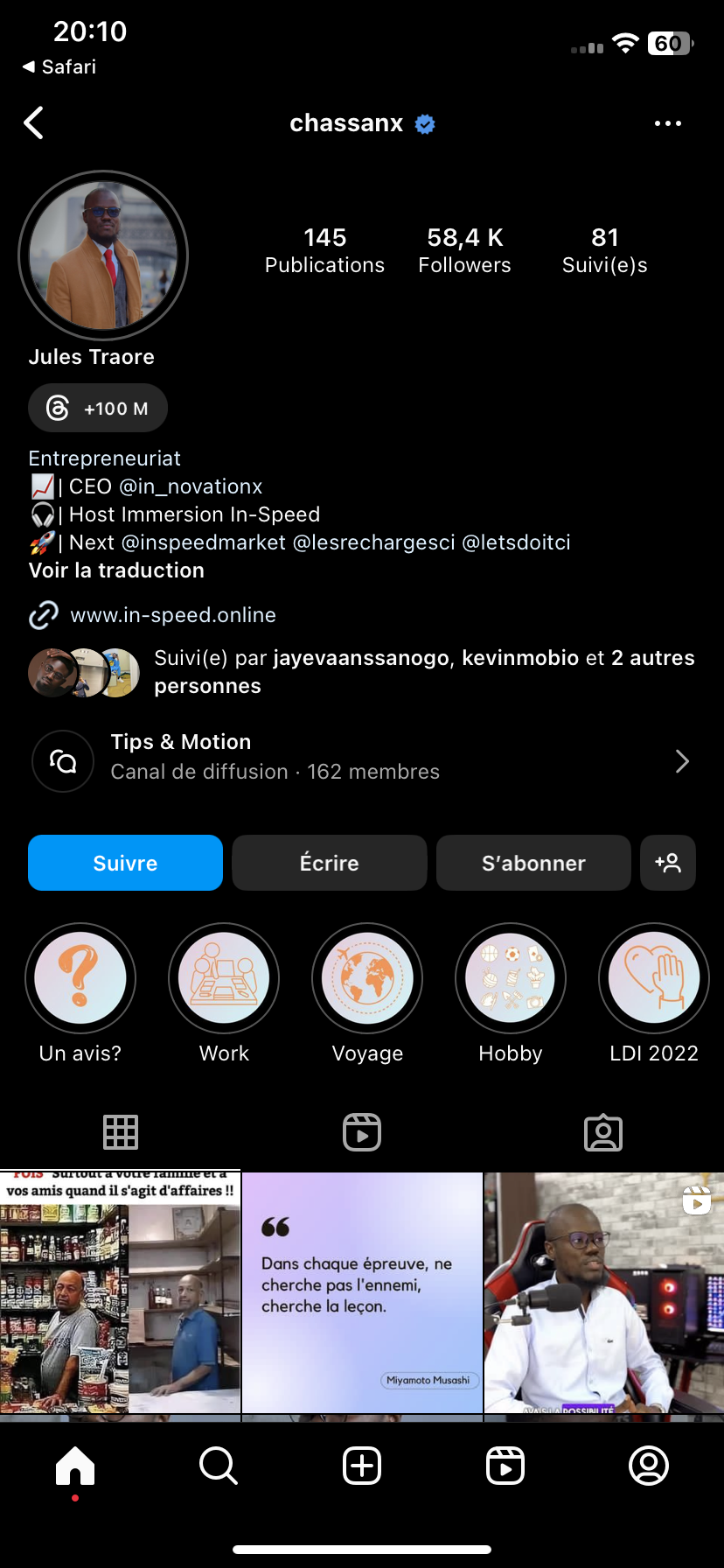Open the Miyamoto Musashi quote post
The width and height of the screenshot is (724, 1568).
362,1291
